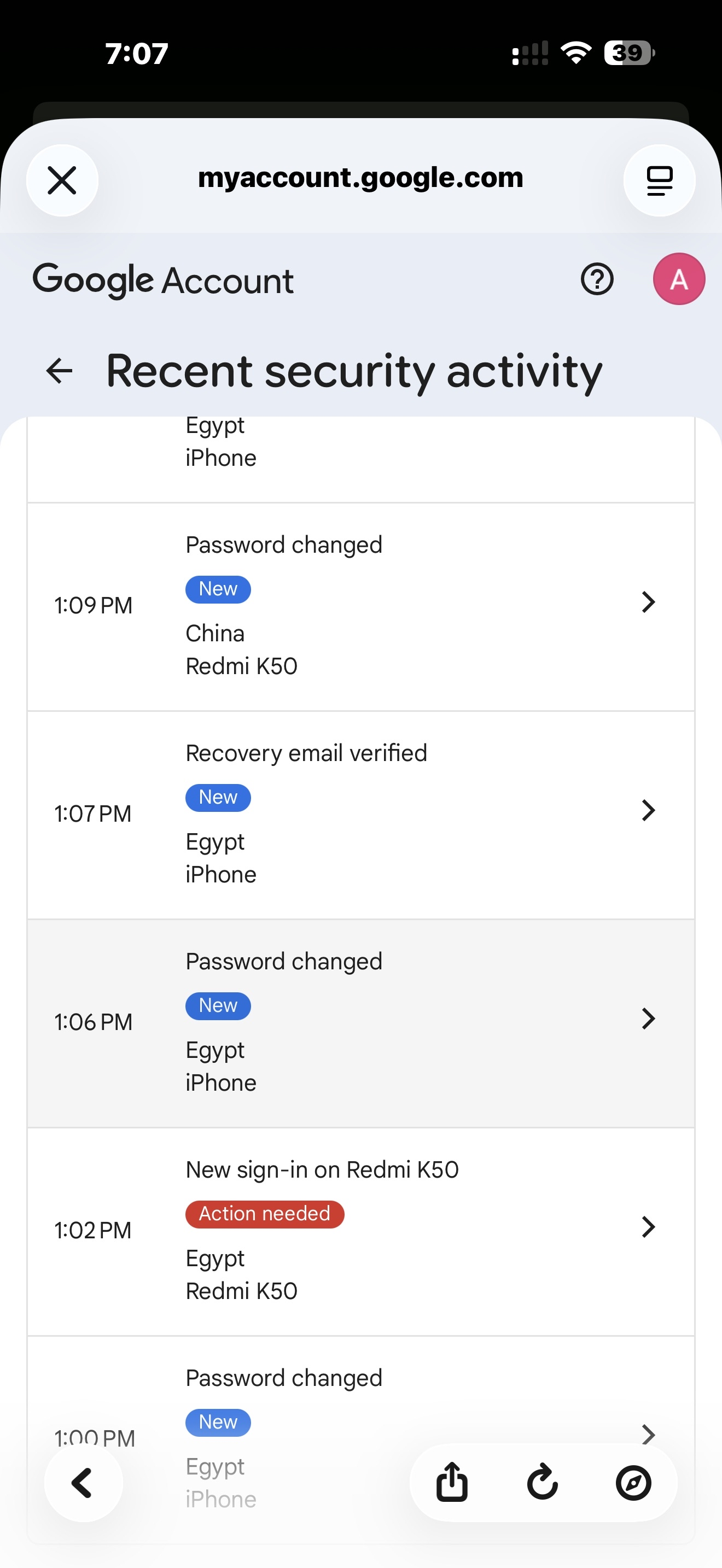
Task: Review the New sign-in on Redmi K50 event
Action: tap(360, 1230)
